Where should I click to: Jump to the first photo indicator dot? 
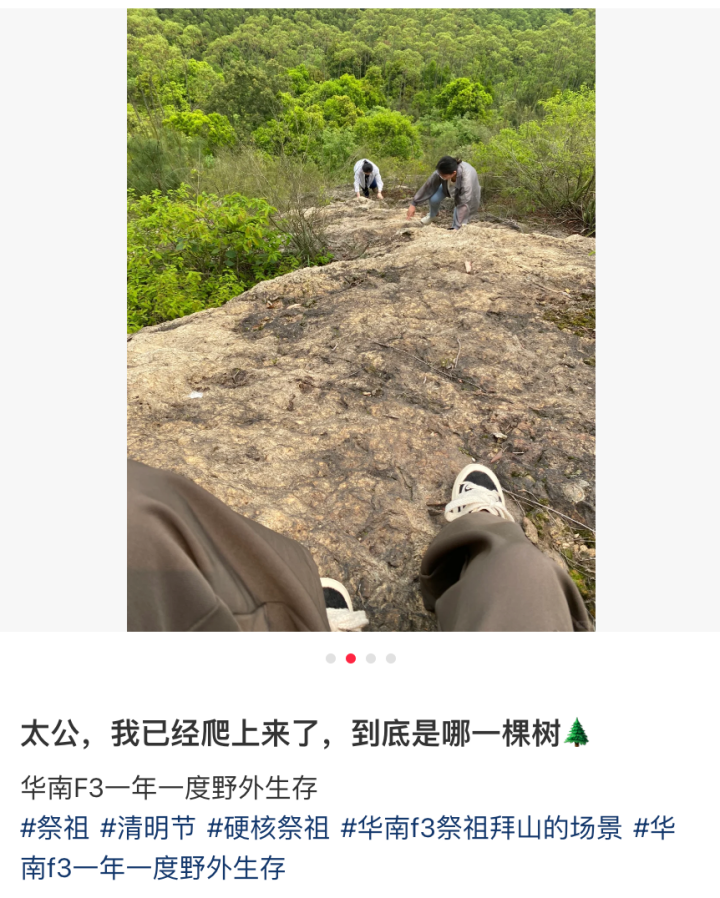[331, 658]
